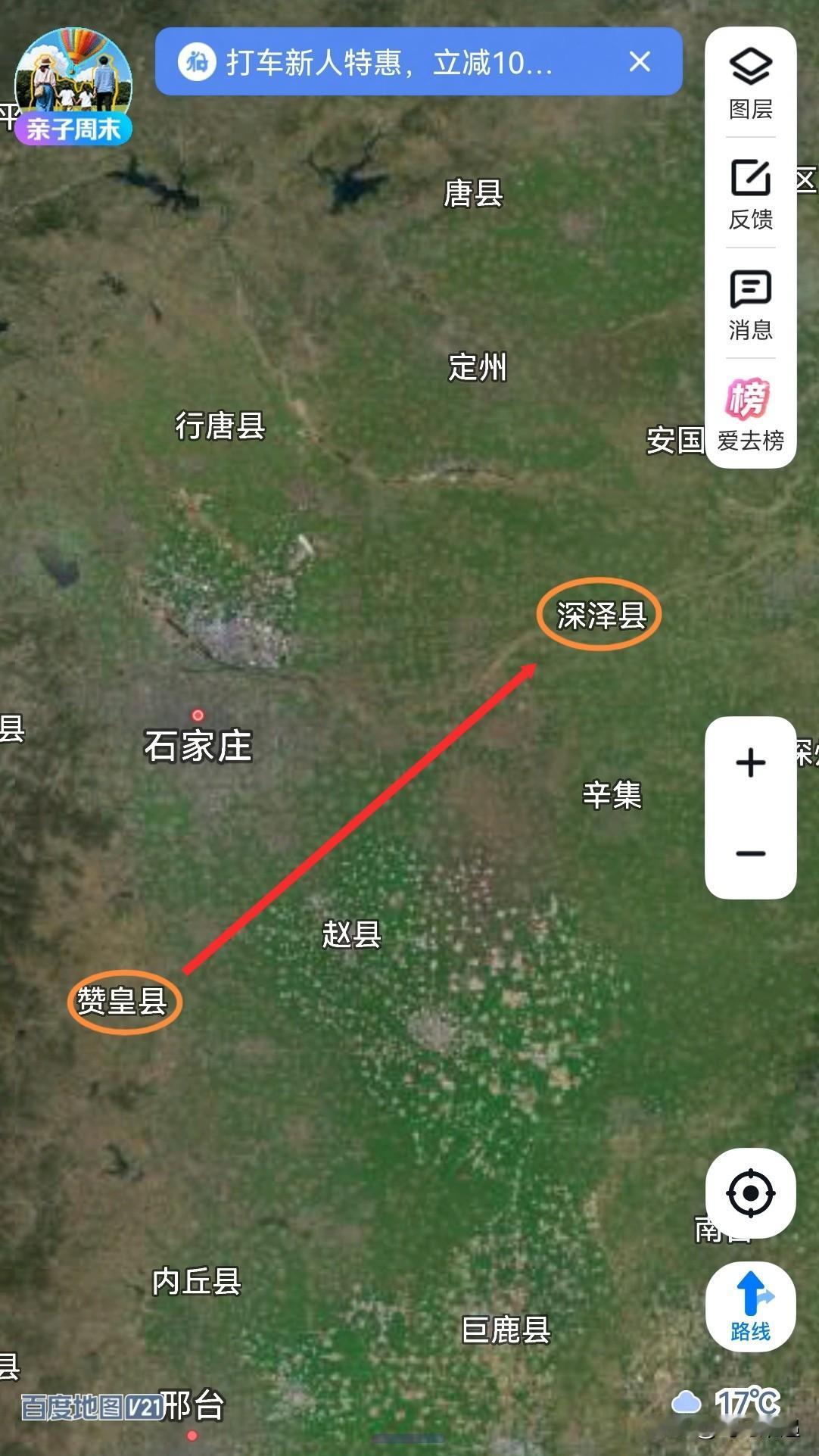
Task: Click the red dot near 石家庄
Action: pyautogui.click(x=198, y=715)
